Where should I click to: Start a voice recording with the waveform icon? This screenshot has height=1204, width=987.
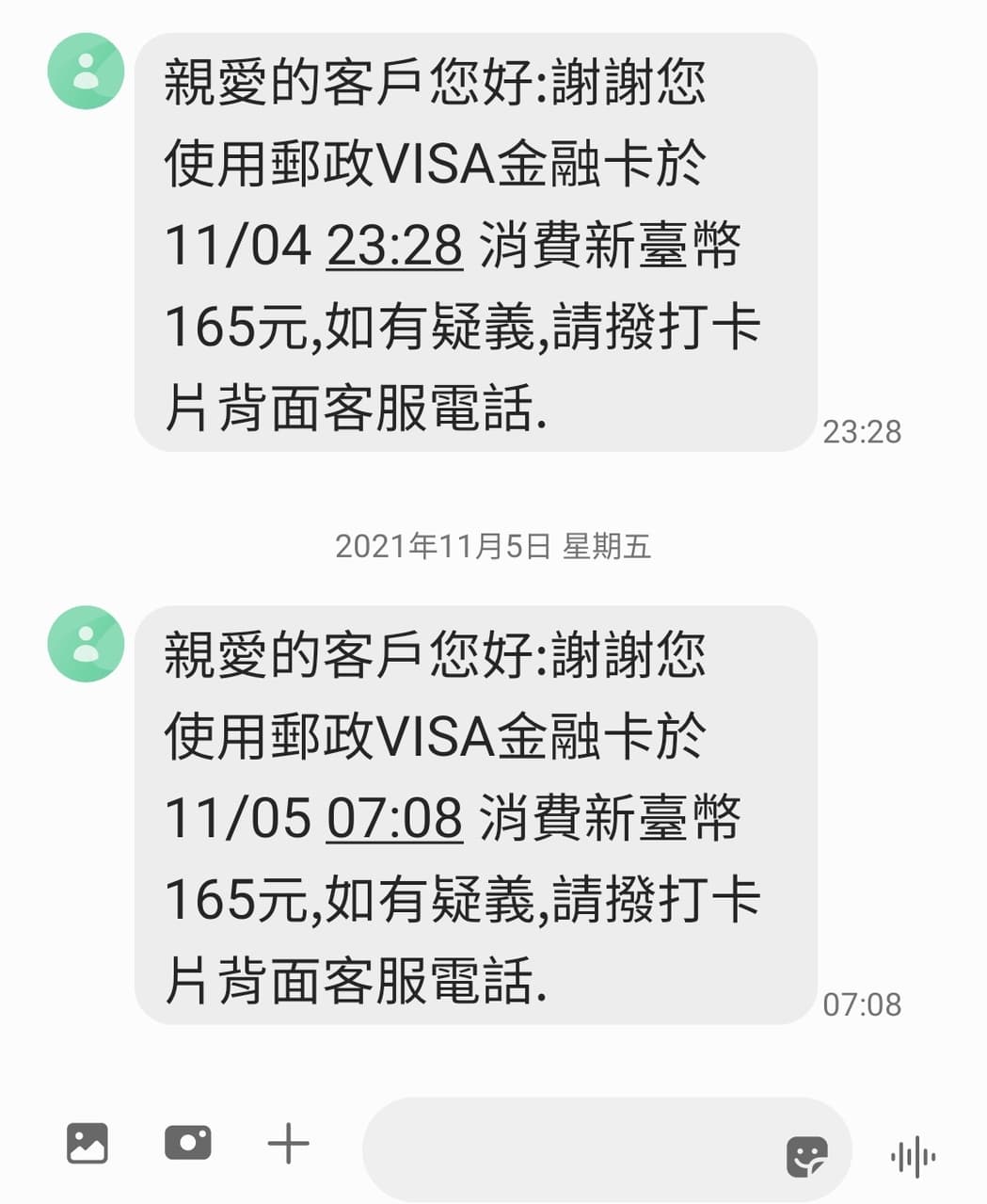[913, 1156]
